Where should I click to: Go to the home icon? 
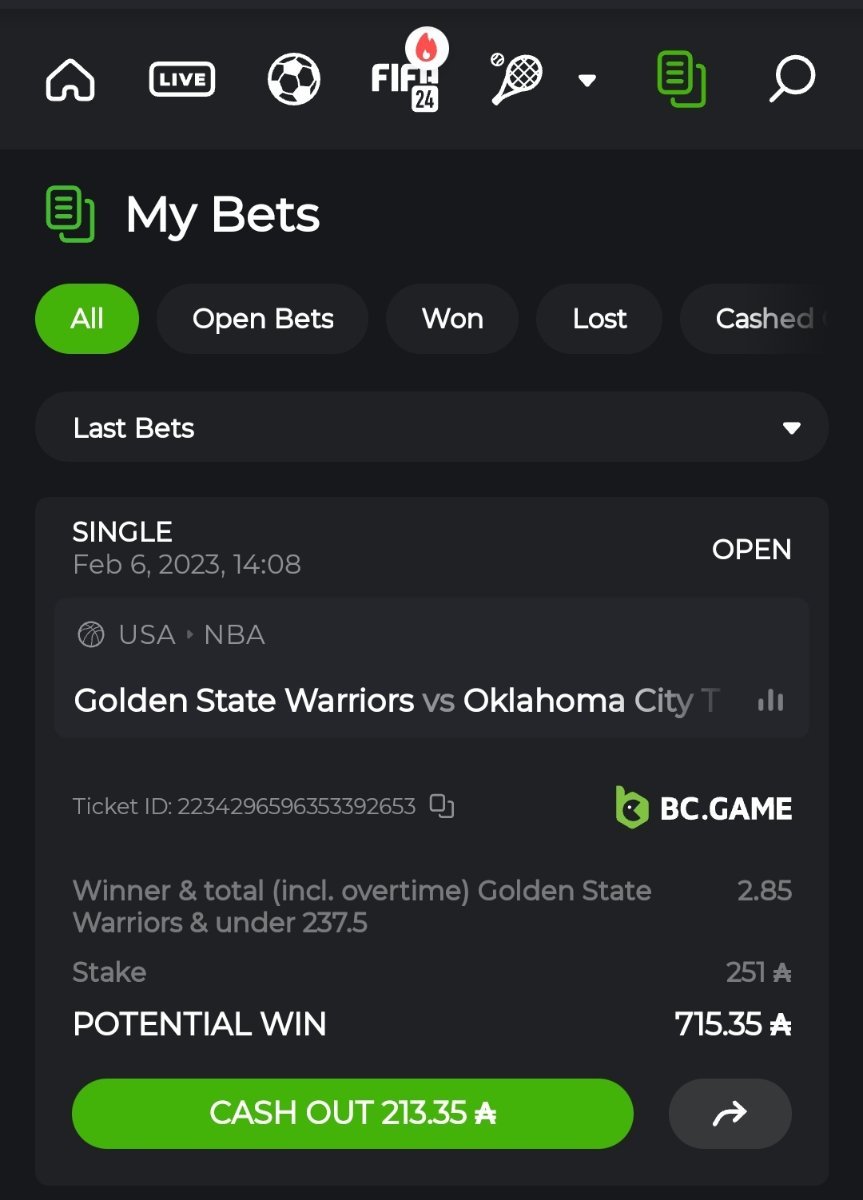click(x=70, y=80)
